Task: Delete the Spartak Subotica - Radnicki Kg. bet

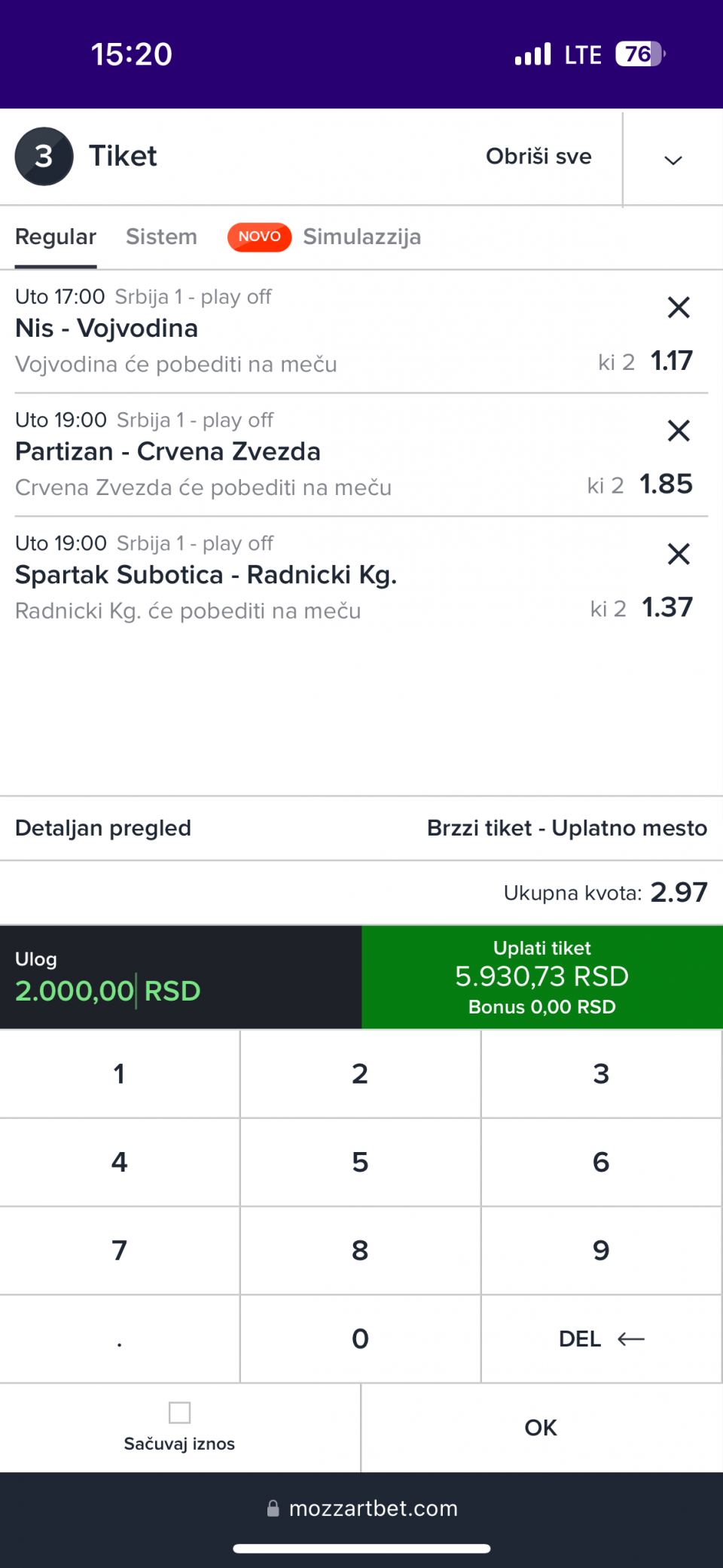Action: (x=679, y=555)
